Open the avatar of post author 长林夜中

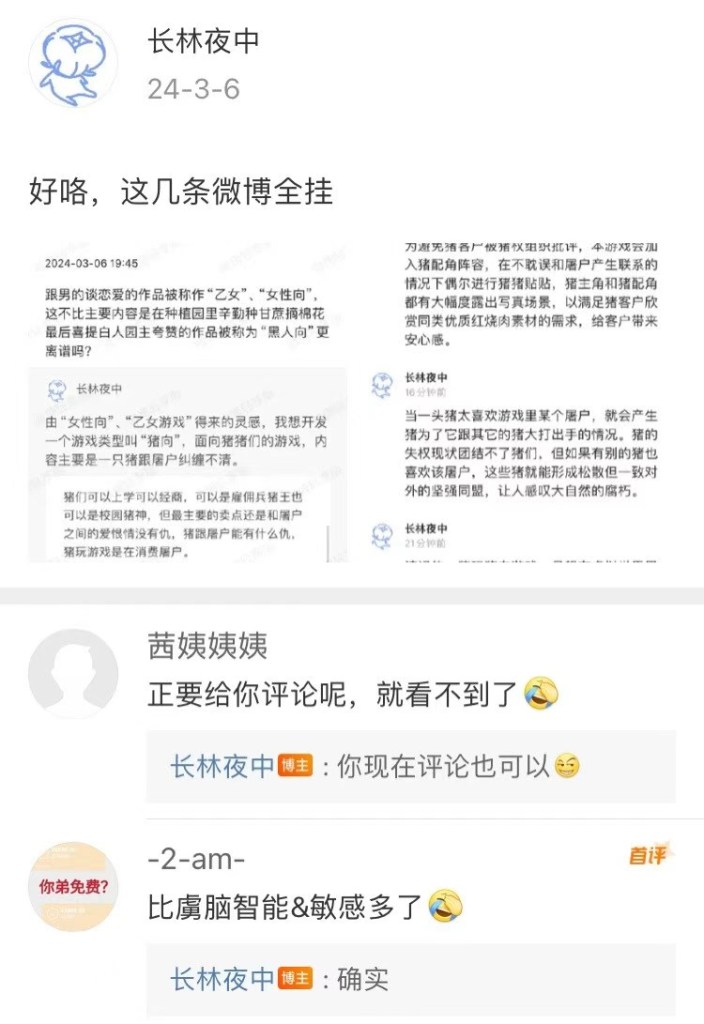72,62
